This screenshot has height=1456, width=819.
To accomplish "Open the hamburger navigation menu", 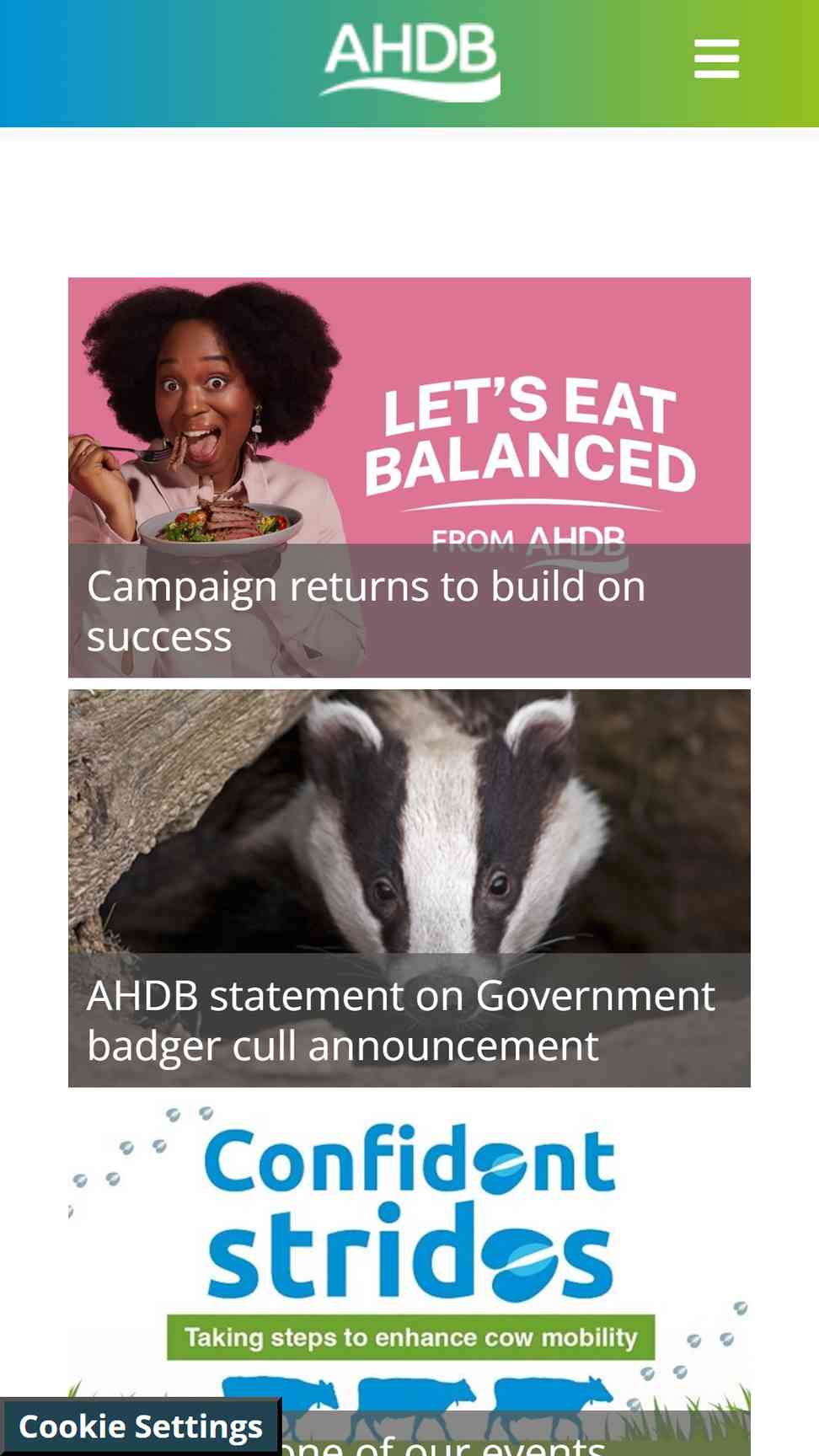I will pyautogui.click(x=716, y=59).
